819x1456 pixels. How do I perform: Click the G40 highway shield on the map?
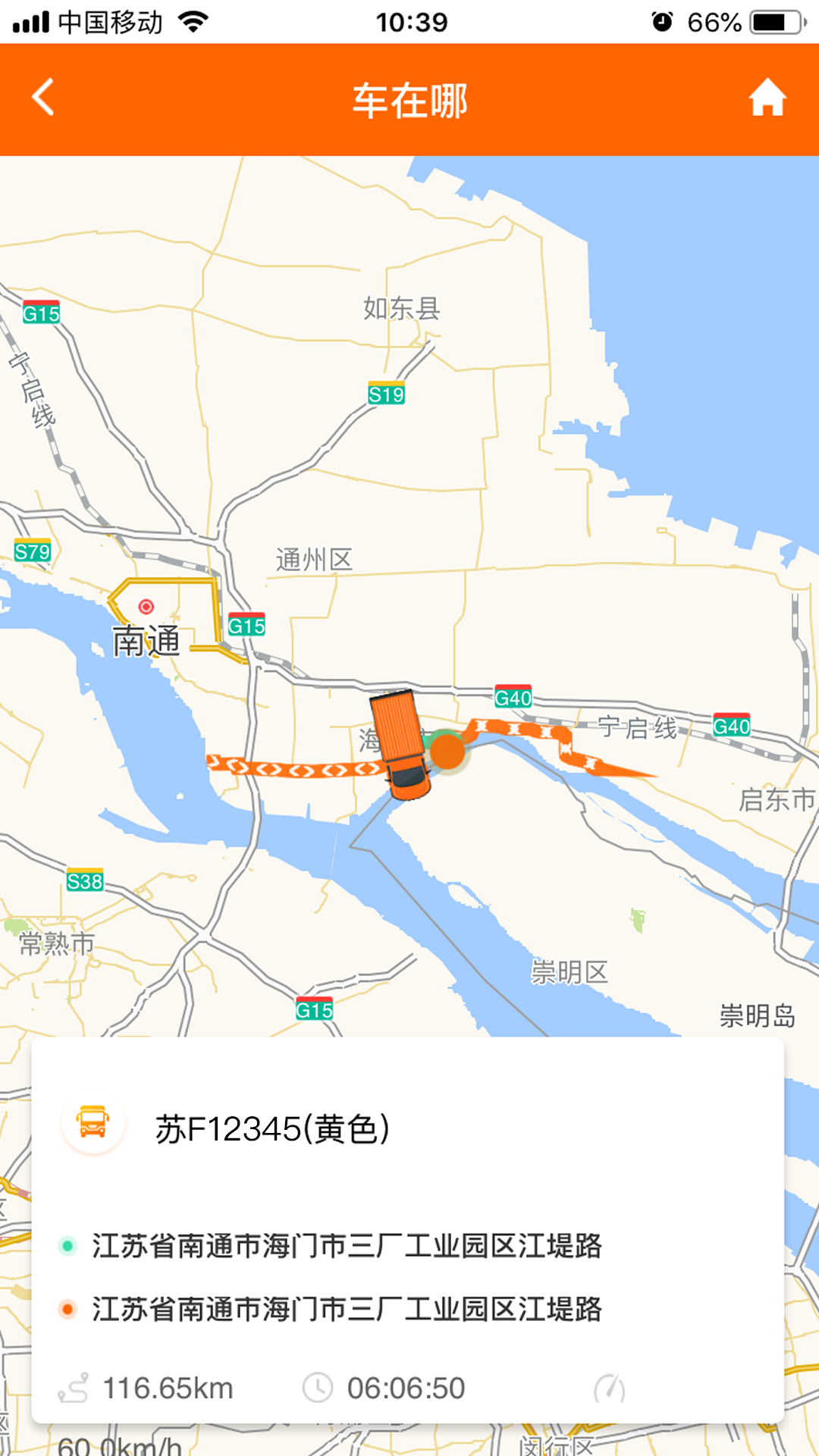click(514, 697)
